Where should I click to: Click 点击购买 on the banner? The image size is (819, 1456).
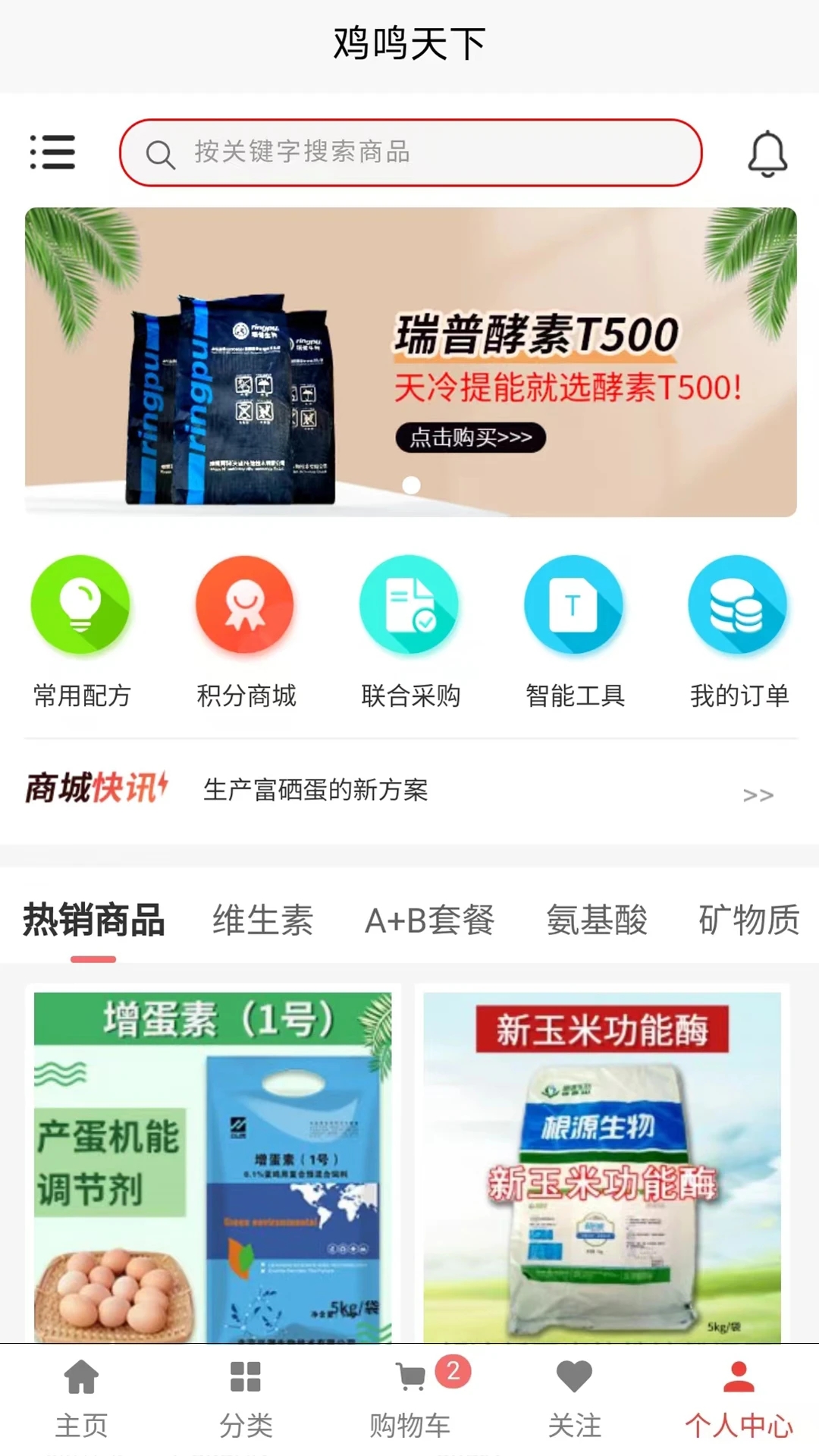469,436
